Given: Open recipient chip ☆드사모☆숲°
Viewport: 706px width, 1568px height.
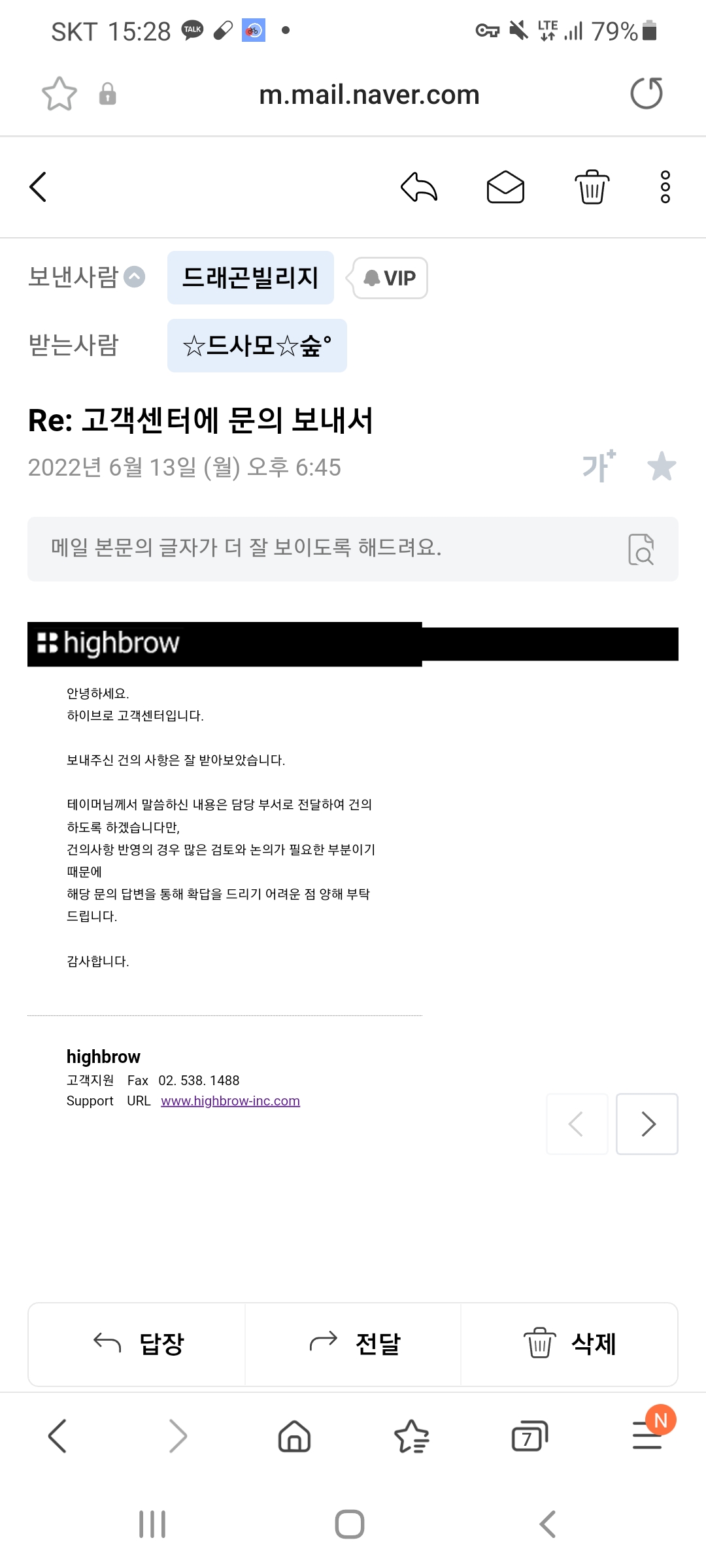Looking at the screenshot, I should point(257,346).
